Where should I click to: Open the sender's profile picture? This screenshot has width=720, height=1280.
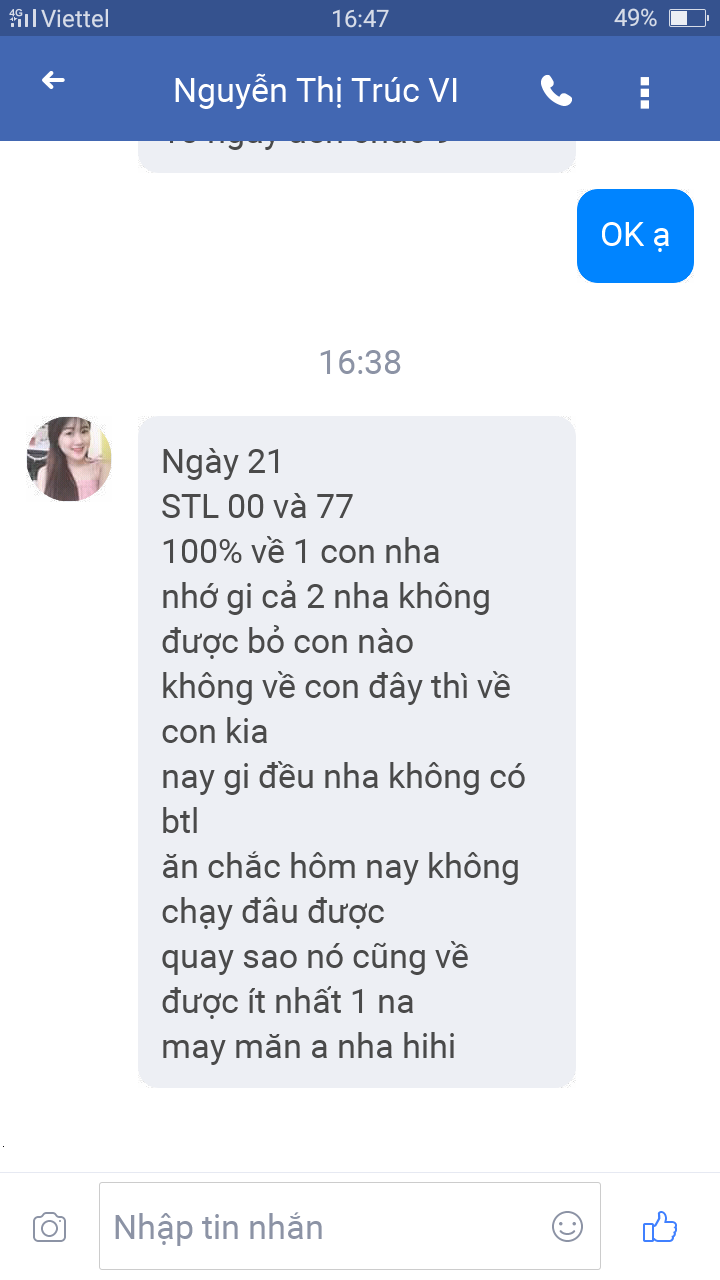[x=69, y=459]
